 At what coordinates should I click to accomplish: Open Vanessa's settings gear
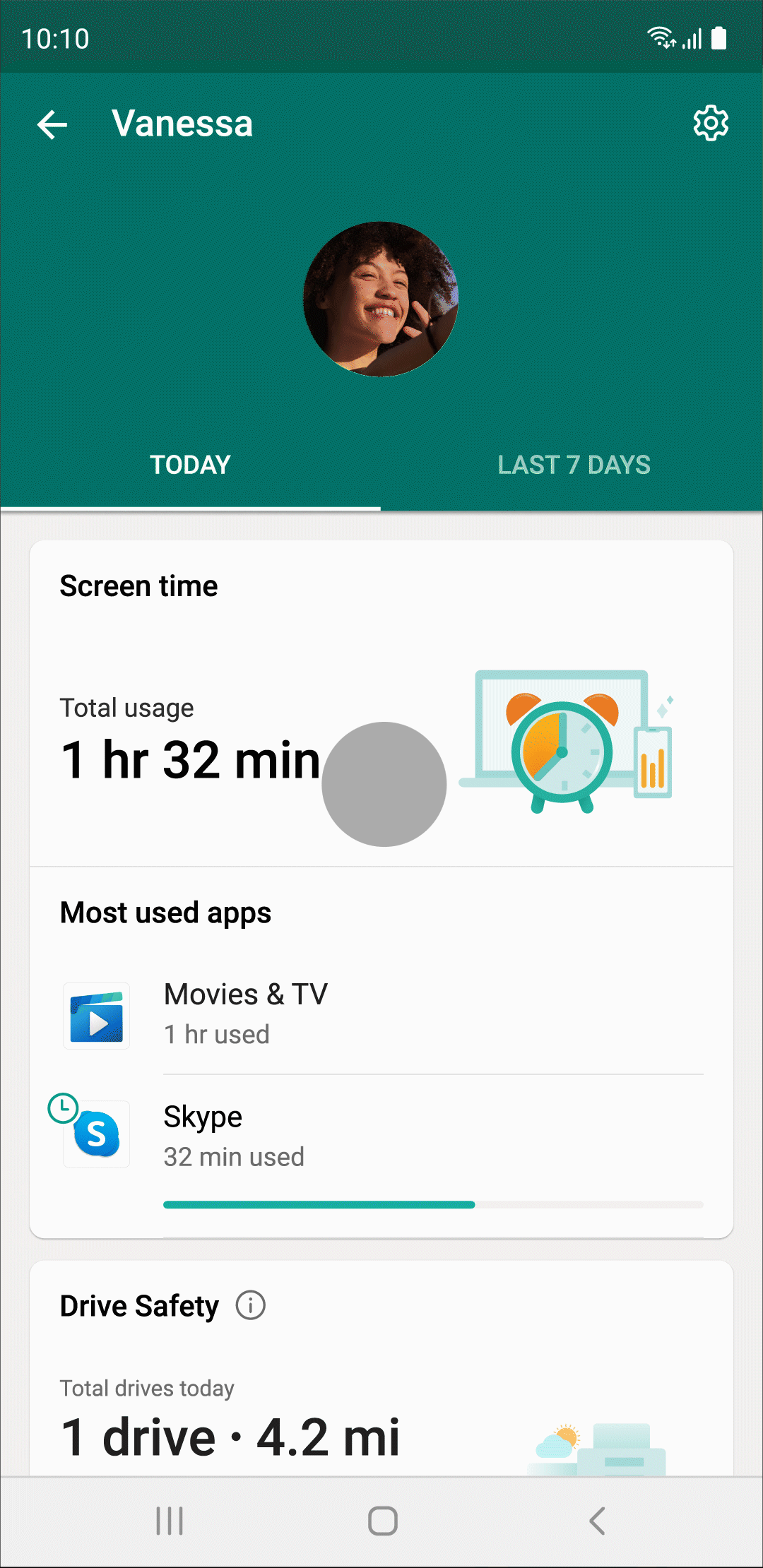pos(710,124)
